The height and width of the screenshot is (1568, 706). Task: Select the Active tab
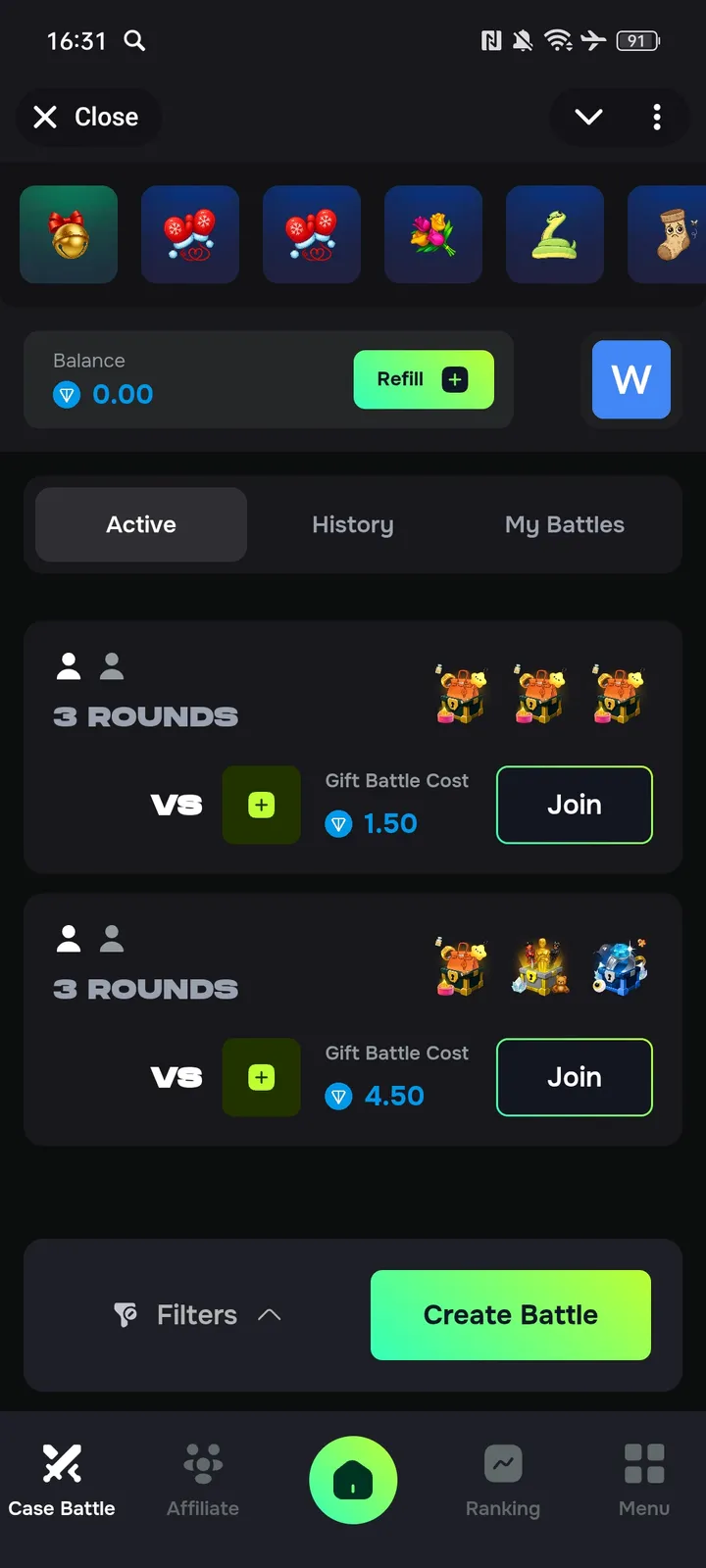click(141, 525)
